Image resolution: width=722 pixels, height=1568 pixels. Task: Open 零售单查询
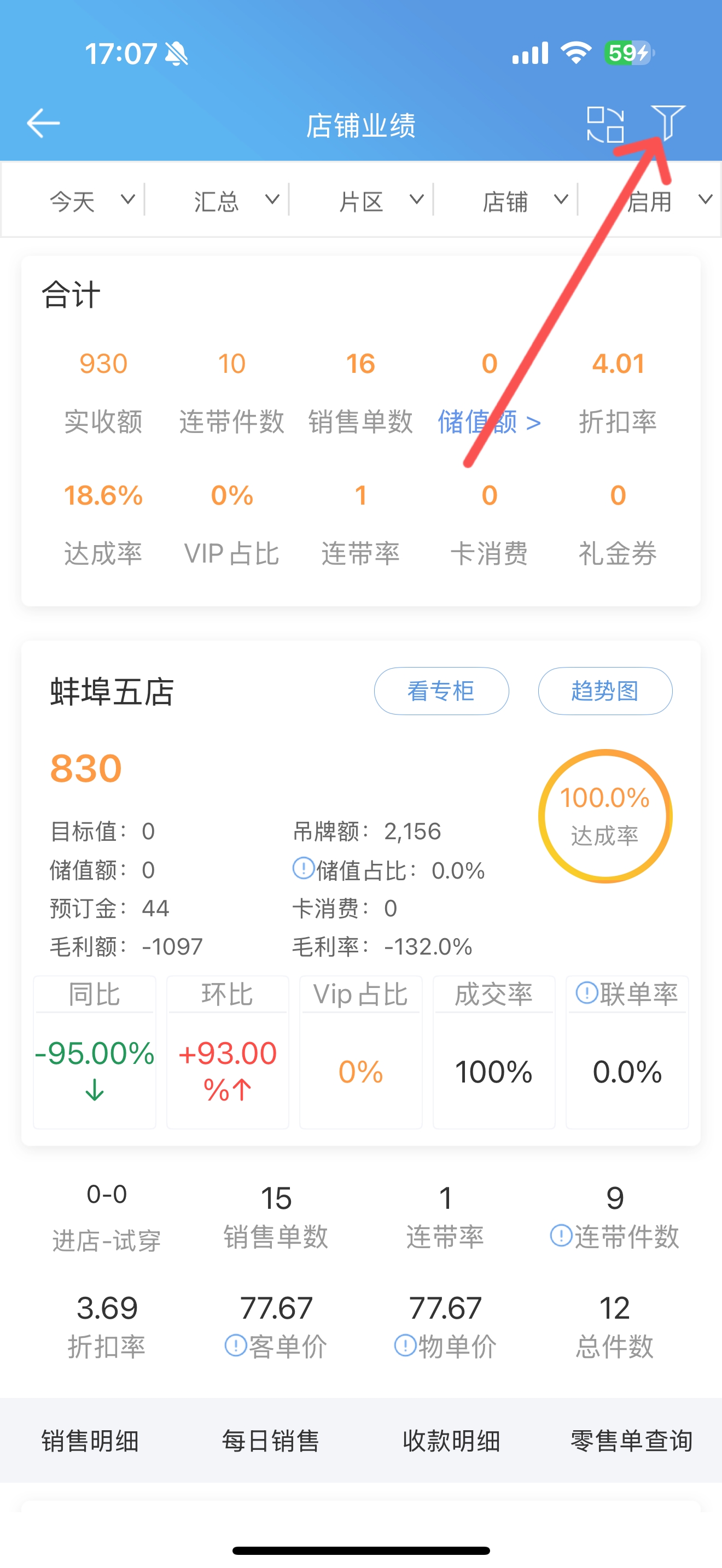pos(631,1440)
